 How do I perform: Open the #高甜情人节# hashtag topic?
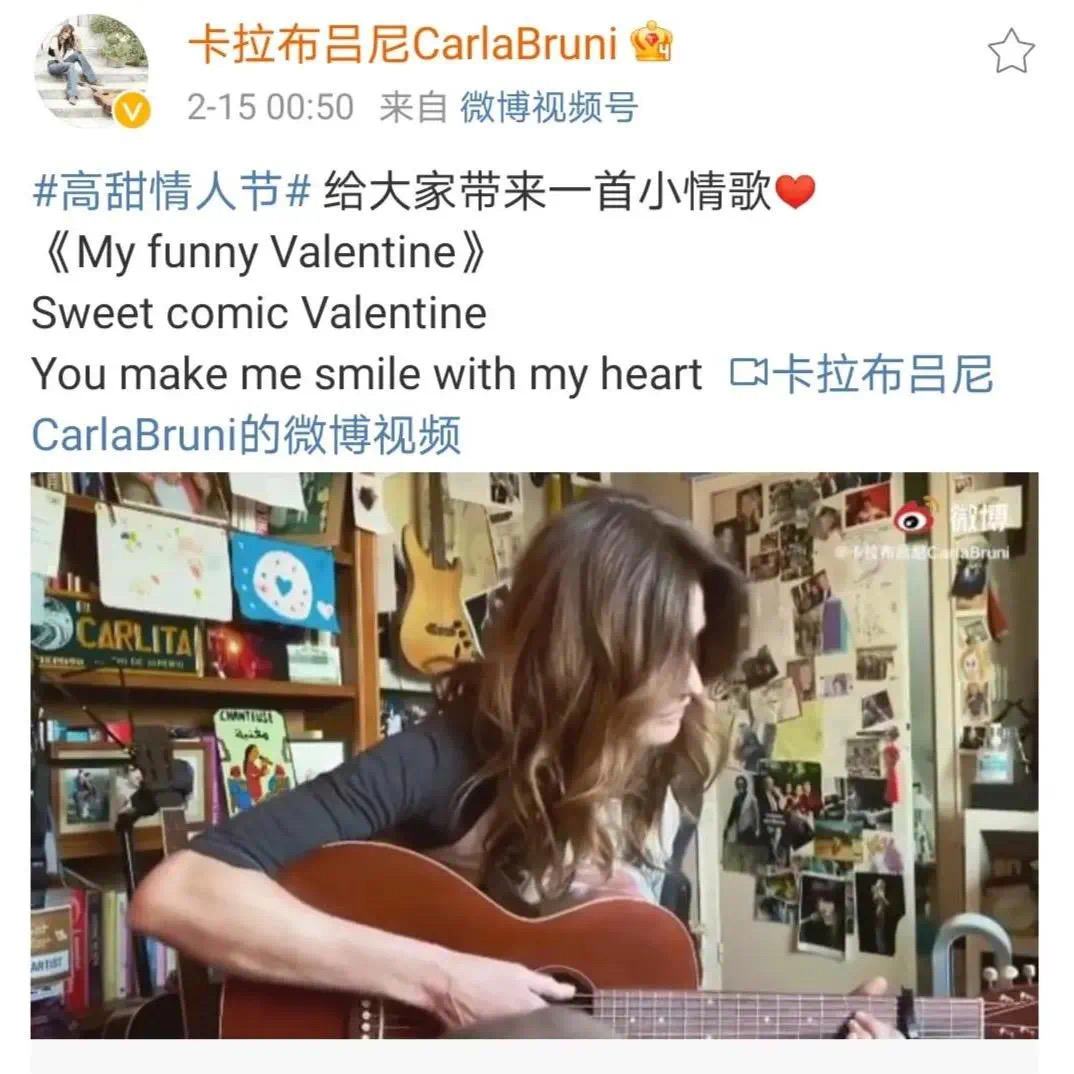[172, 192]
